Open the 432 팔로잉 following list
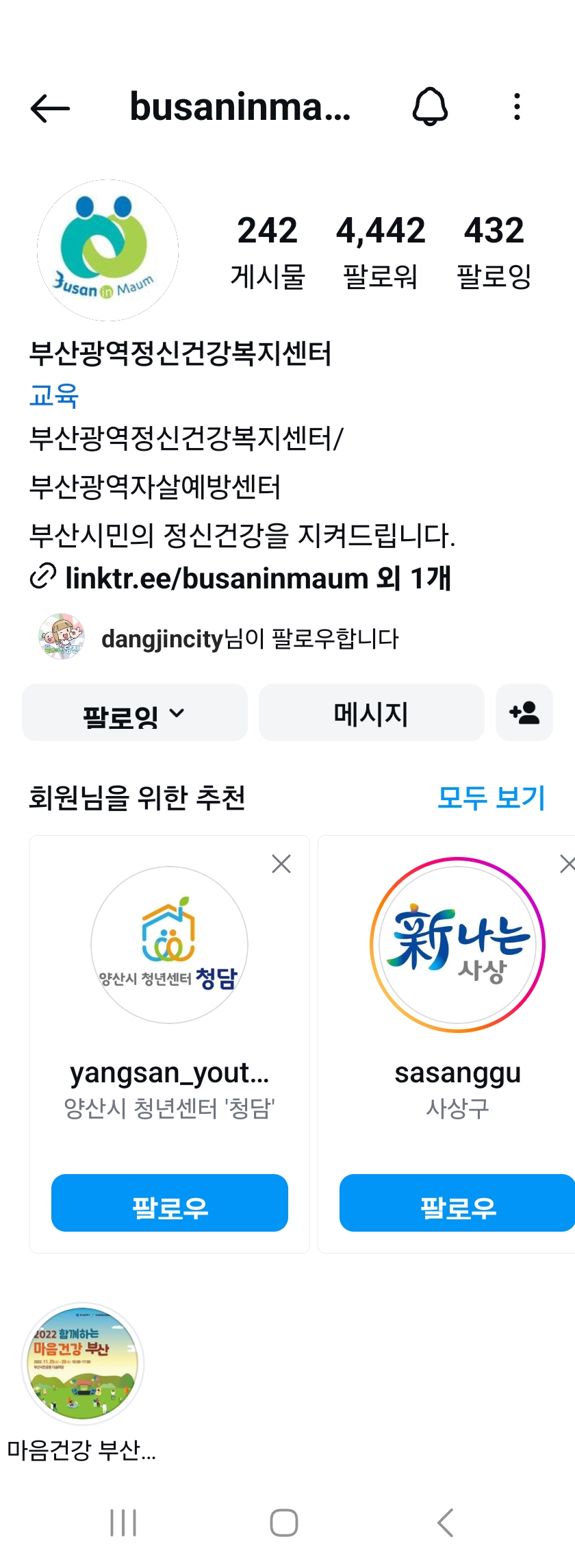575x1568 pixels. [494, 251]
